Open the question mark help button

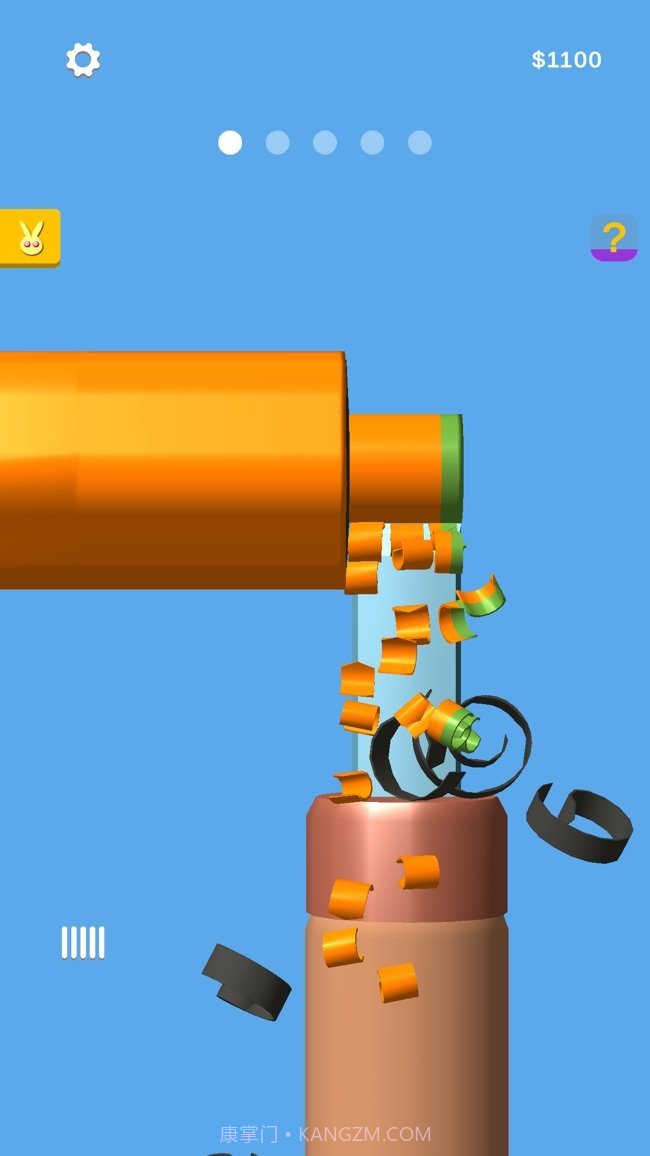coord(613,238)
